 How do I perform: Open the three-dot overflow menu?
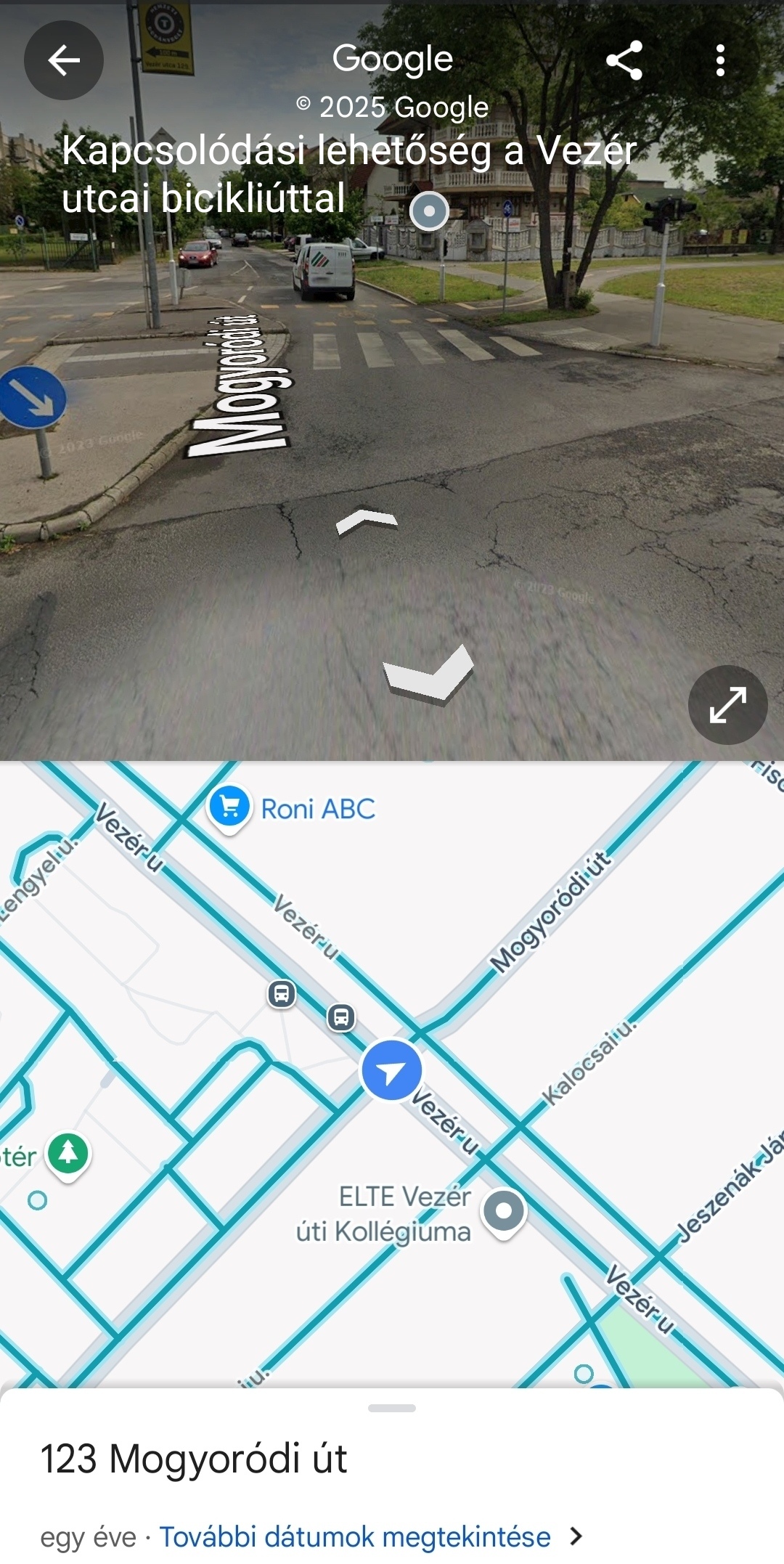[720, 60]
